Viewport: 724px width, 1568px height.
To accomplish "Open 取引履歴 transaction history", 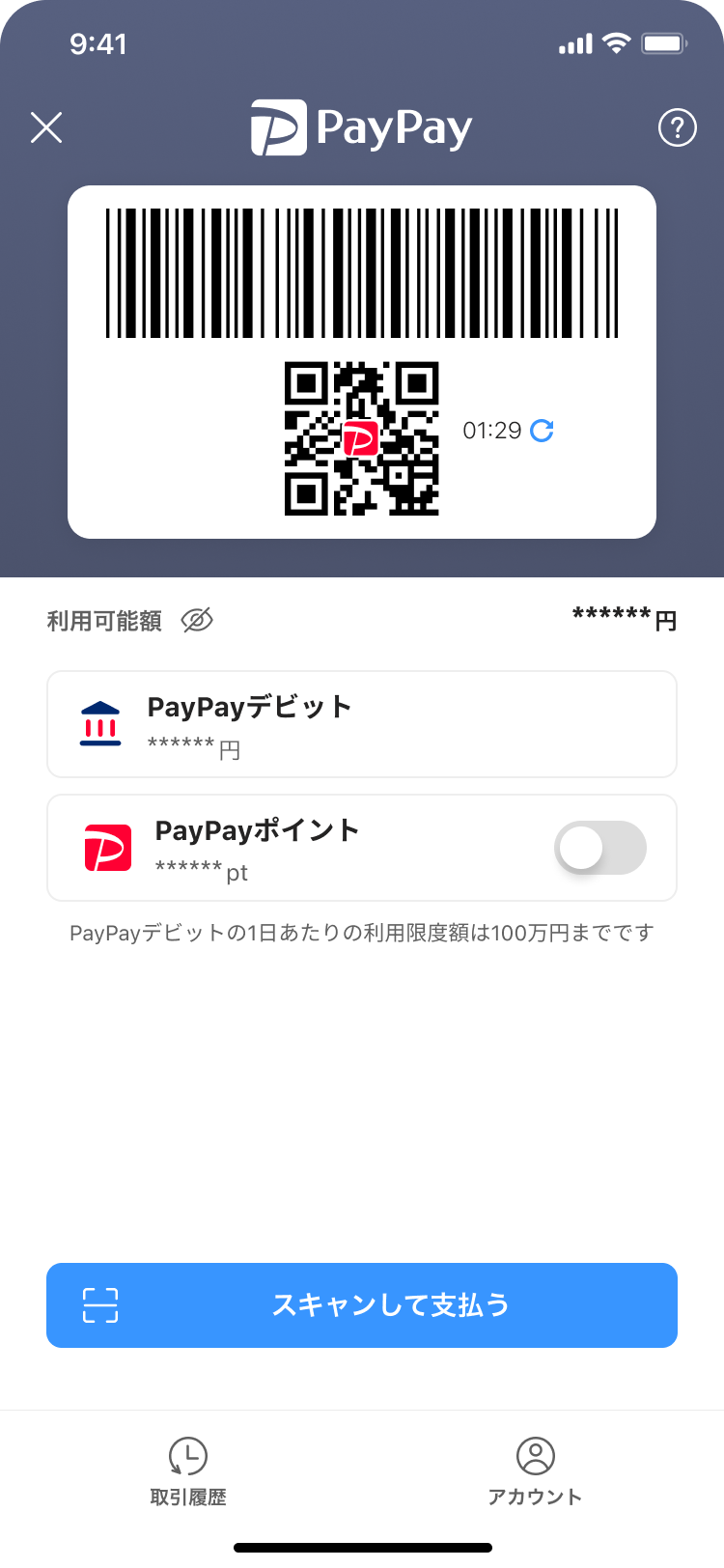I will coord(188,1471).
